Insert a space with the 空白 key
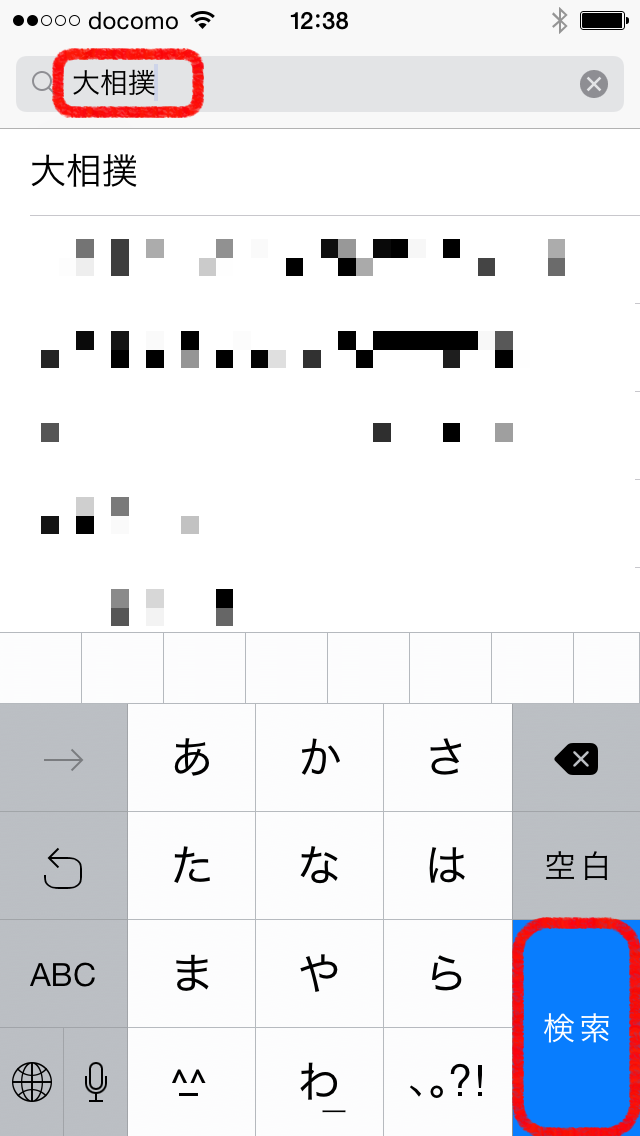This screenshot has width=640, height=1136. (x=576, y=866)
